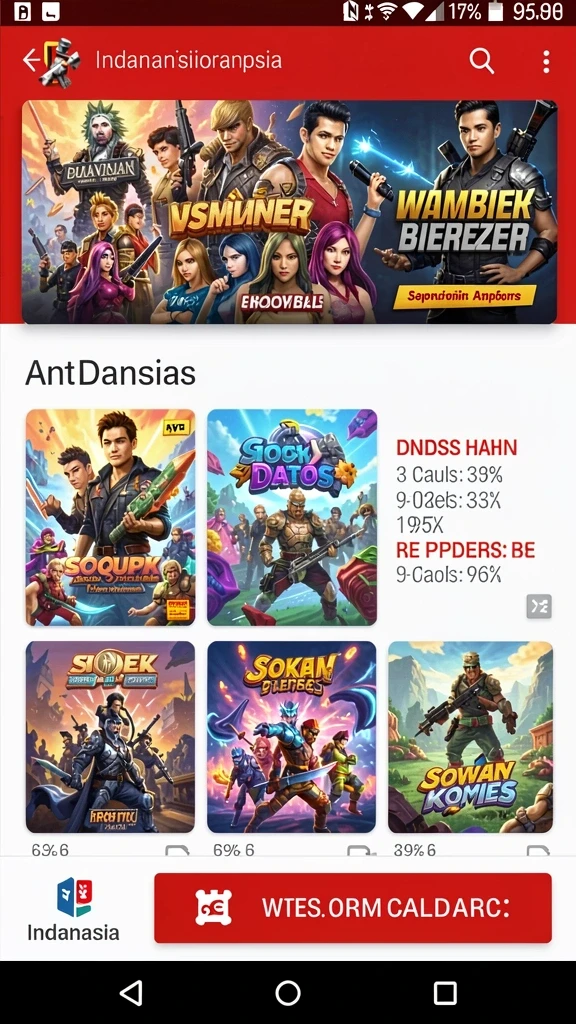Open the Indanasia item at the bottom left
576x1024 pixels.
[73, 909]
